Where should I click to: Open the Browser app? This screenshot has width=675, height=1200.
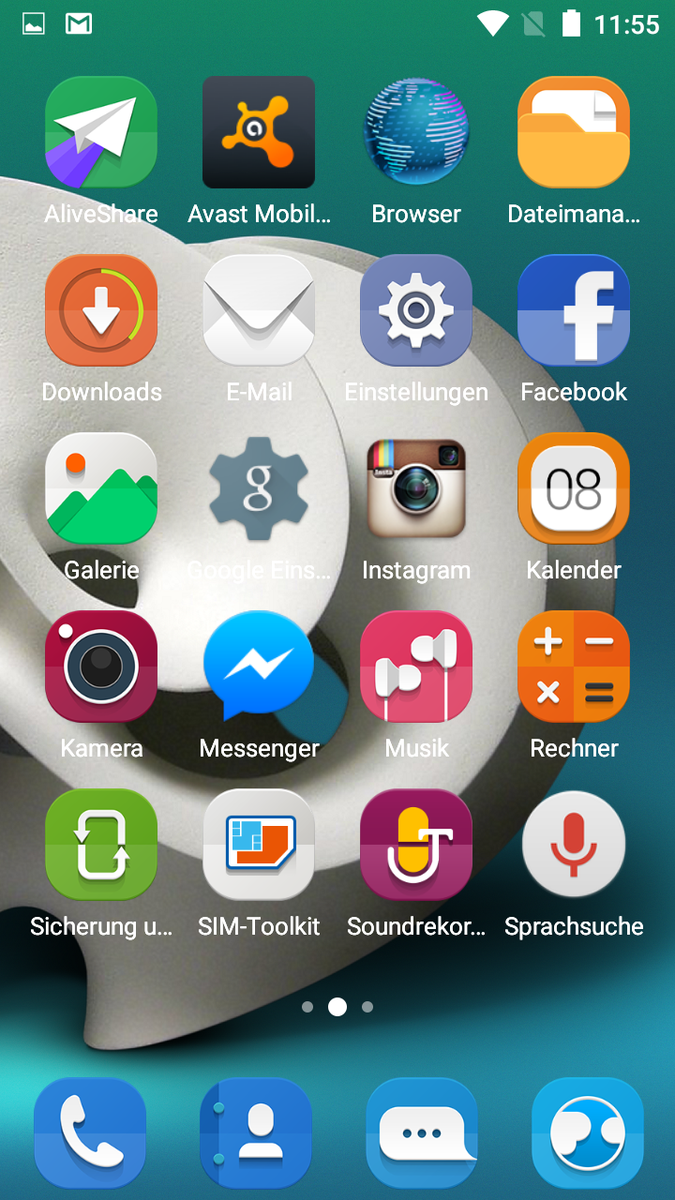[416, 132]
